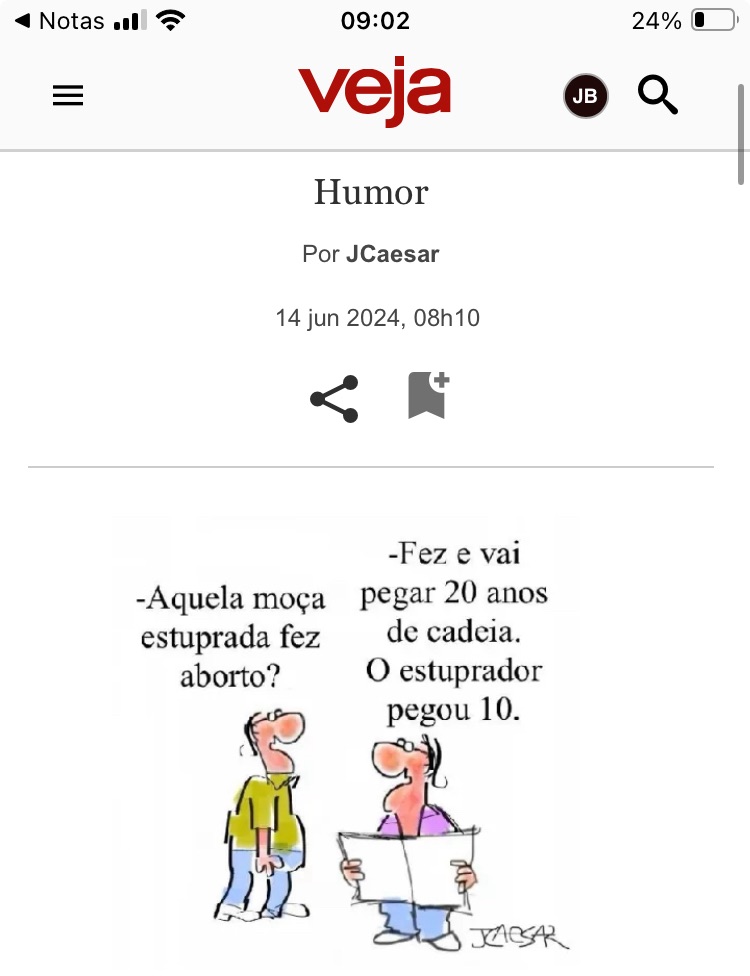Open the search magnifier

(658, 95)
